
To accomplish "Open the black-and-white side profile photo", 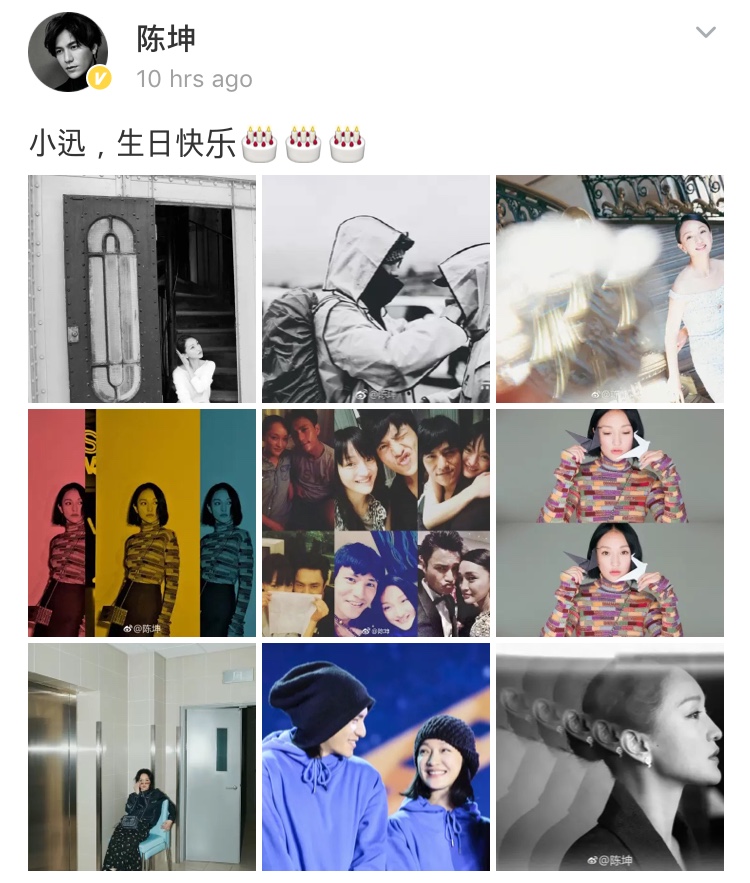I will [609, 757].
